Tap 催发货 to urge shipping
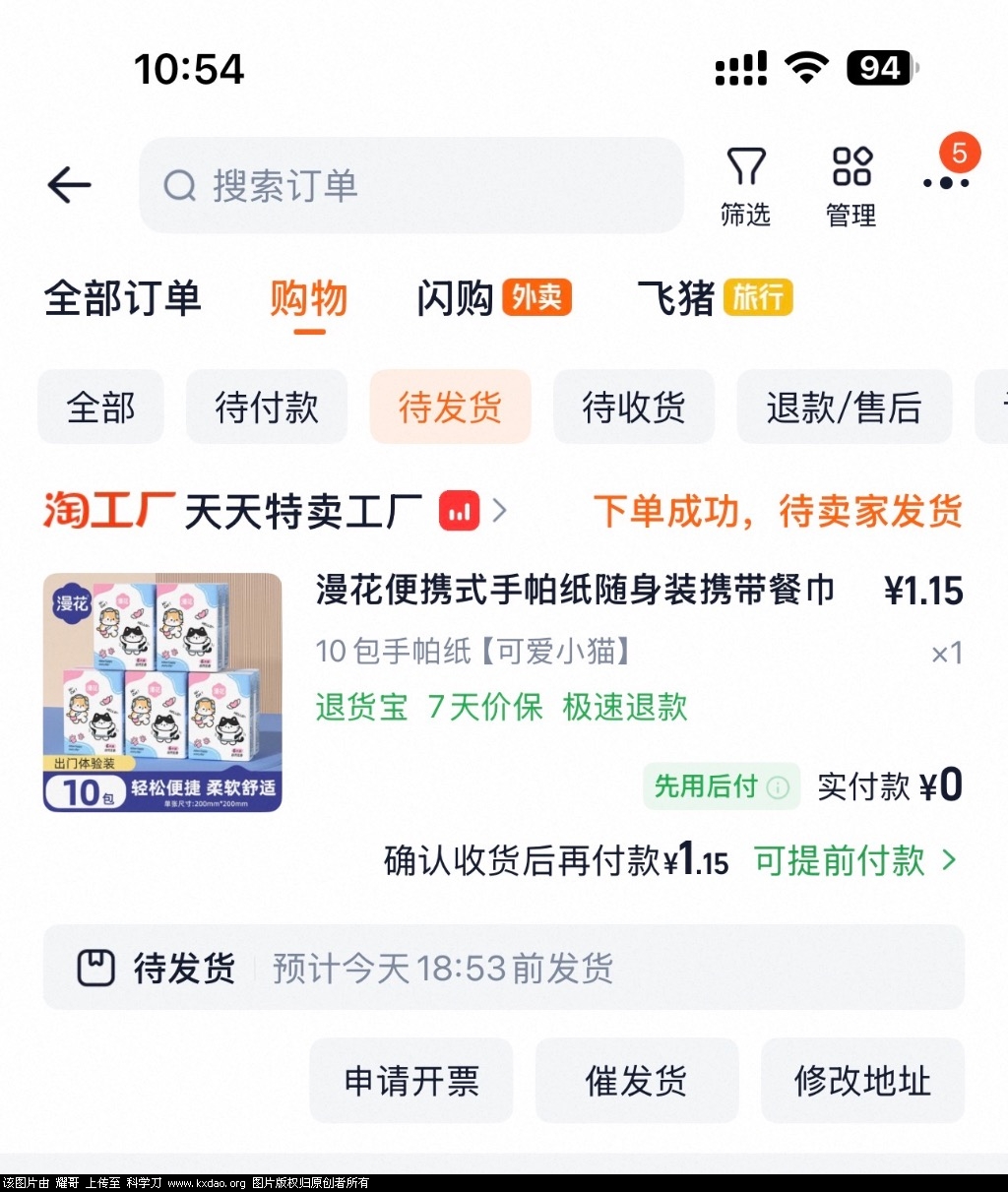1008x1192 pixels. 637,1081
